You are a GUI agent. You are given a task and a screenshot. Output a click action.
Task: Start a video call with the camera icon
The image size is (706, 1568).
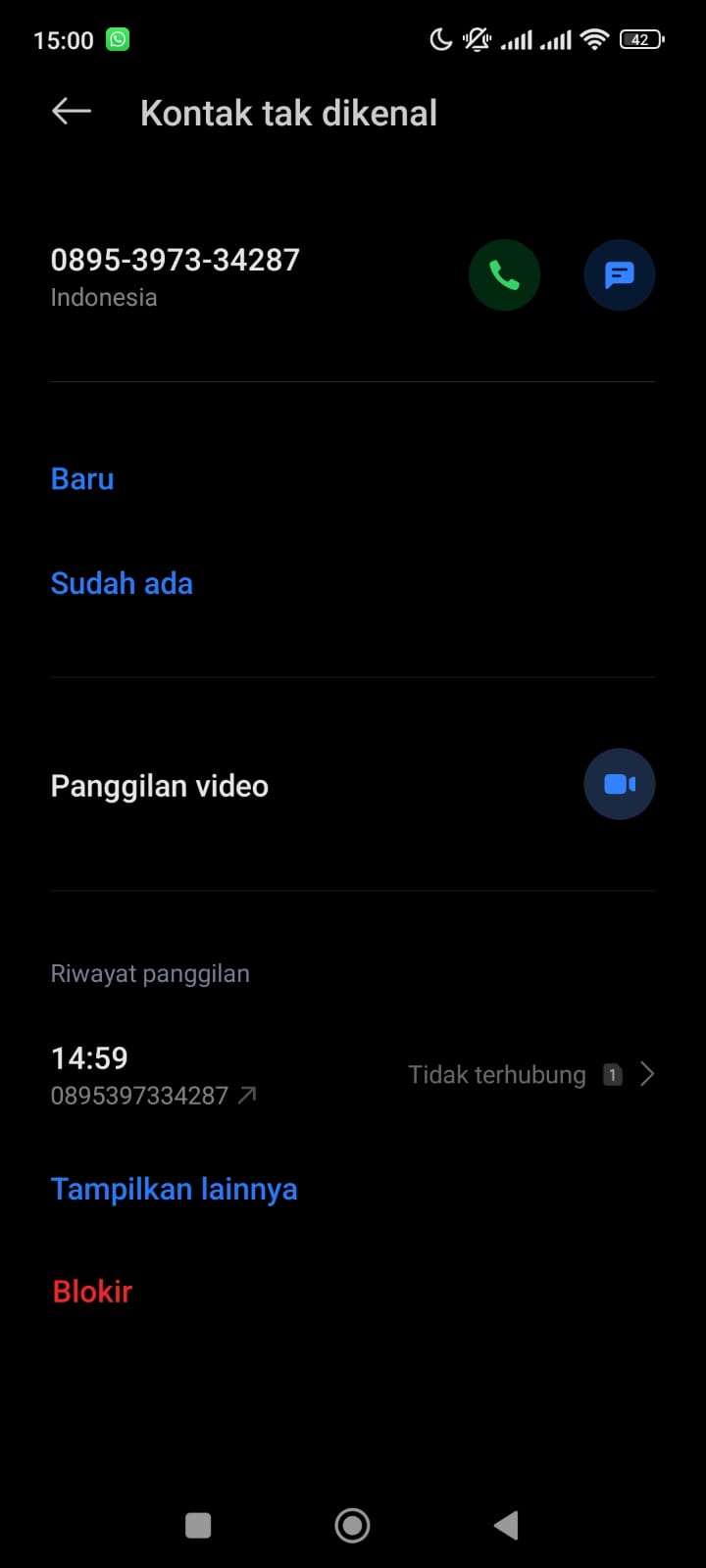(x=619, y=784)
